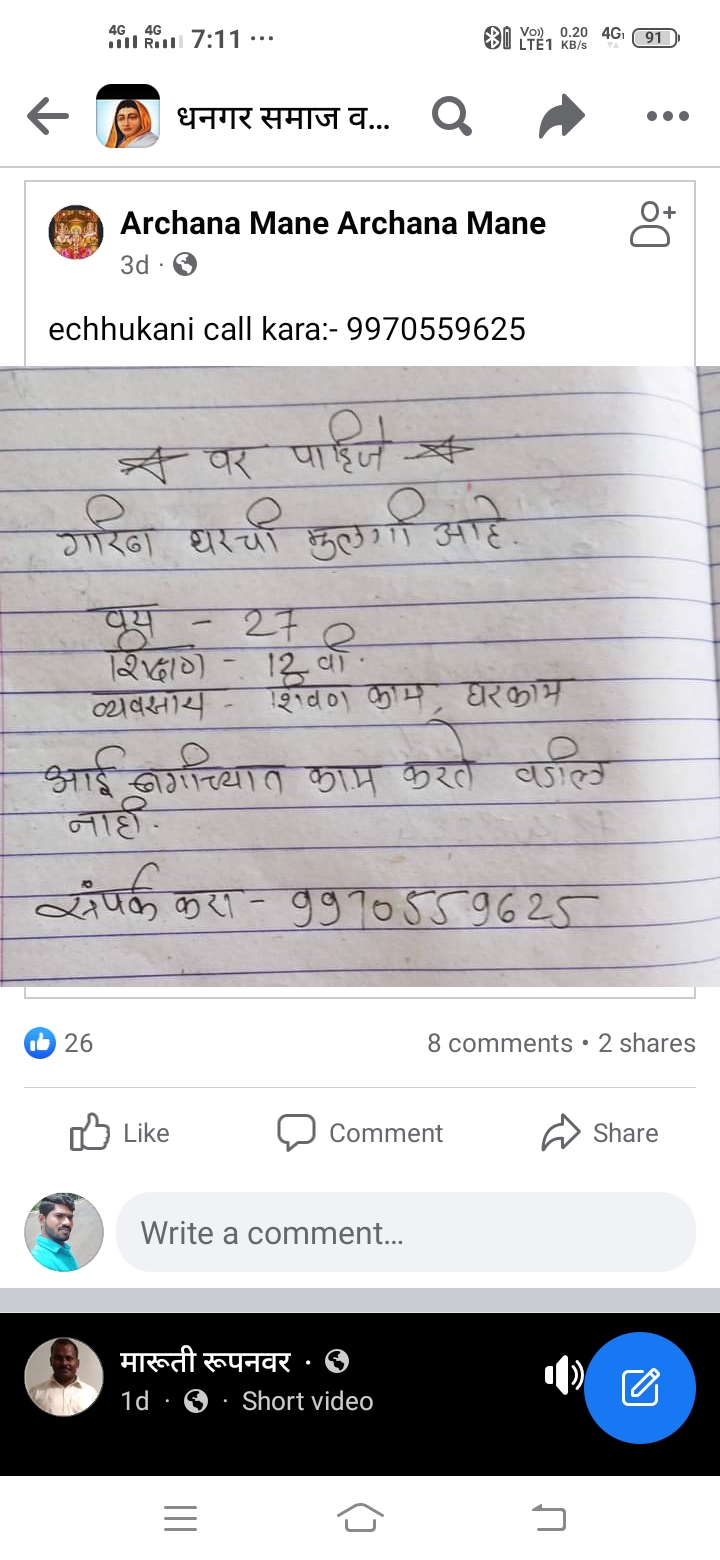
Task: Open the धनगर समाज group page
Action: 283,118
